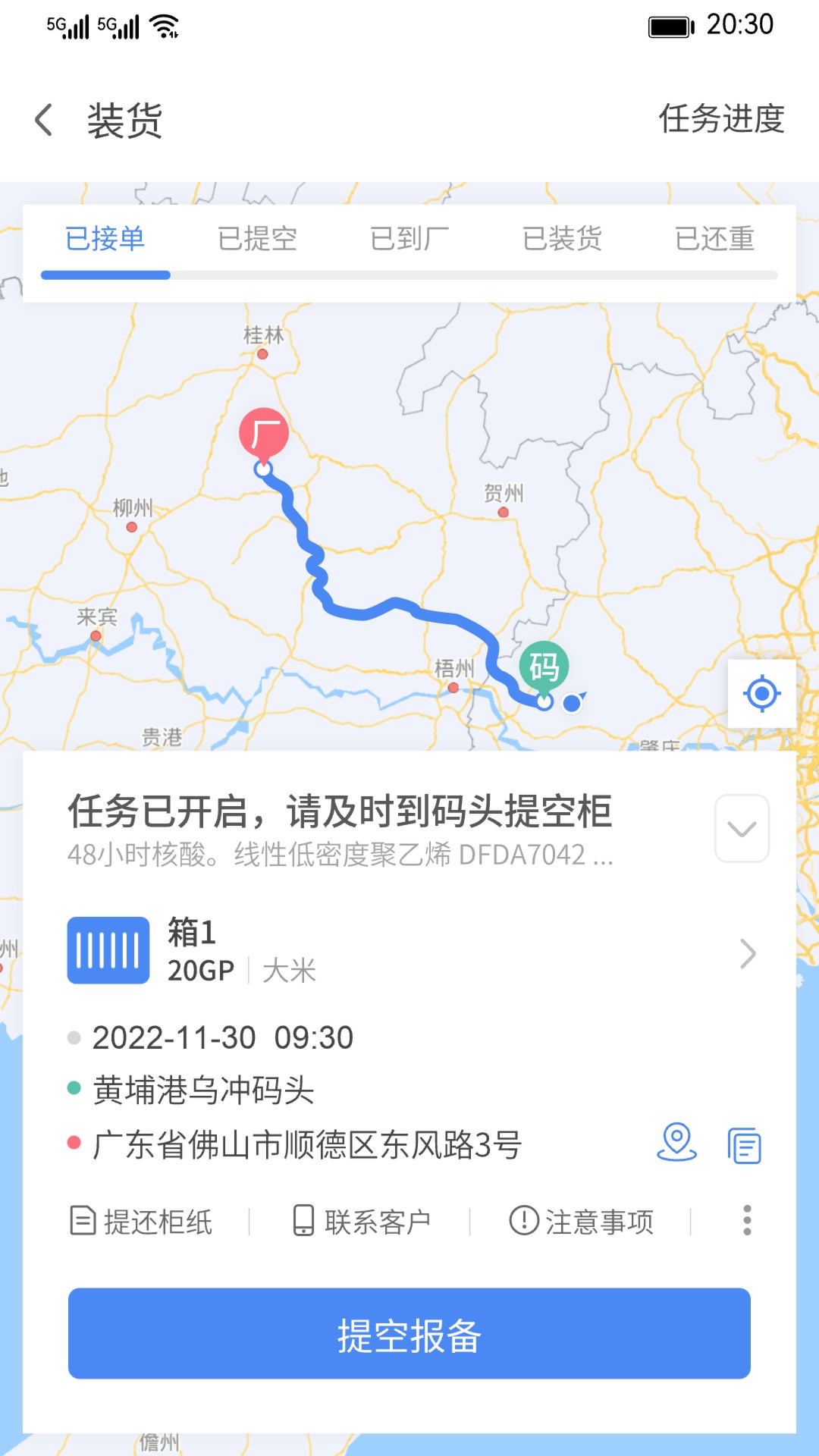Switch to the 已到厂 step tab

point(409,239)
